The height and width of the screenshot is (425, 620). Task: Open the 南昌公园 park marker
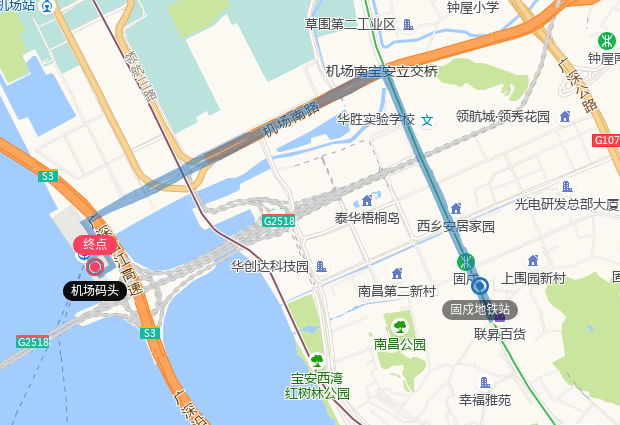pos(400,326)
